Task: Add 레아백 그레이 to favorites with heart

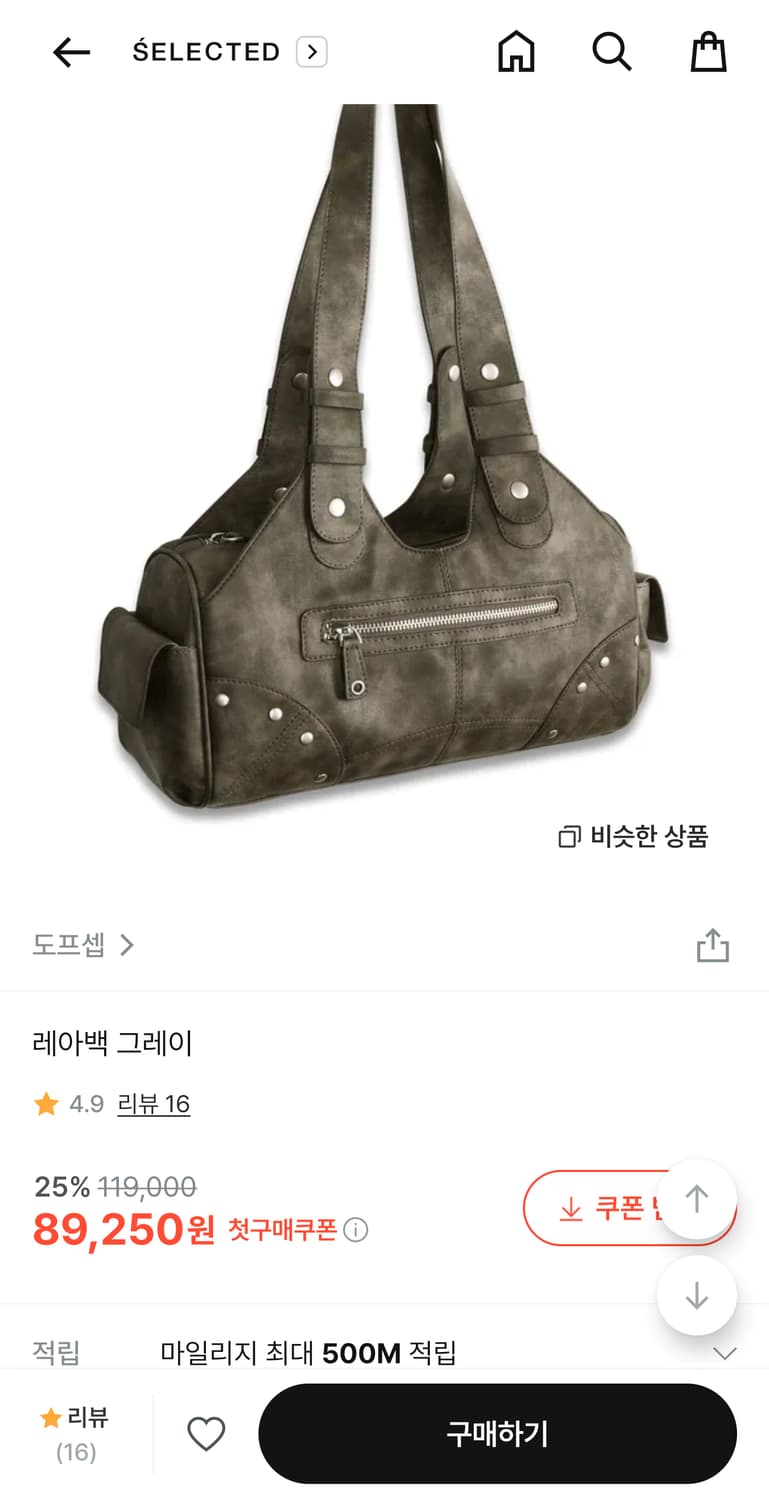Action: [206, 1433]
